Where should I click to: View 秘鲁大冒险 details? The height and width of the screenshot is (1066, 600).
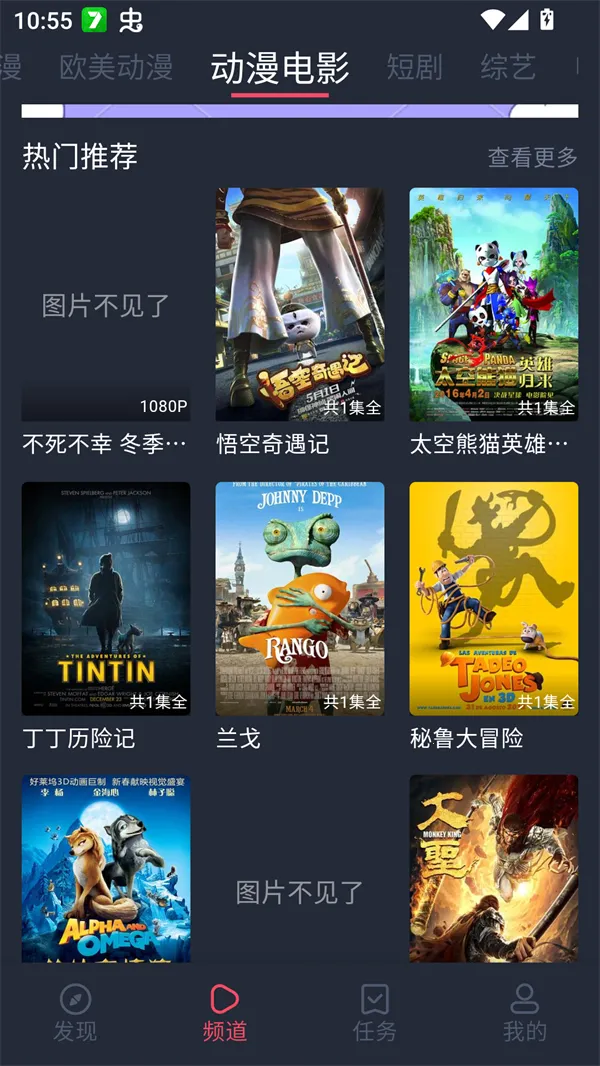493,598
